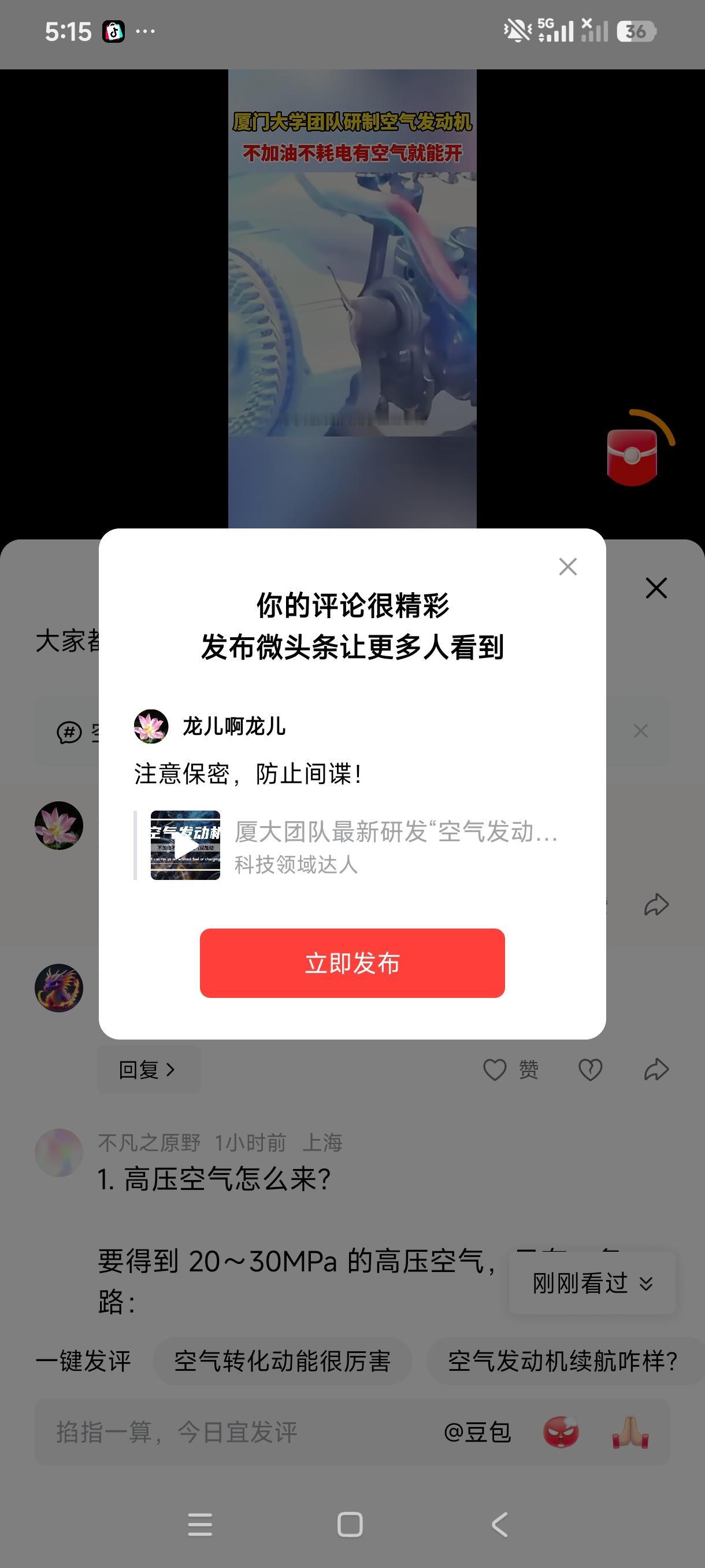705x1568 pixels.
Task: Dismiss the 发布微头条 dialog with its X
Action: pyautogui.click(x=567, y=567)
